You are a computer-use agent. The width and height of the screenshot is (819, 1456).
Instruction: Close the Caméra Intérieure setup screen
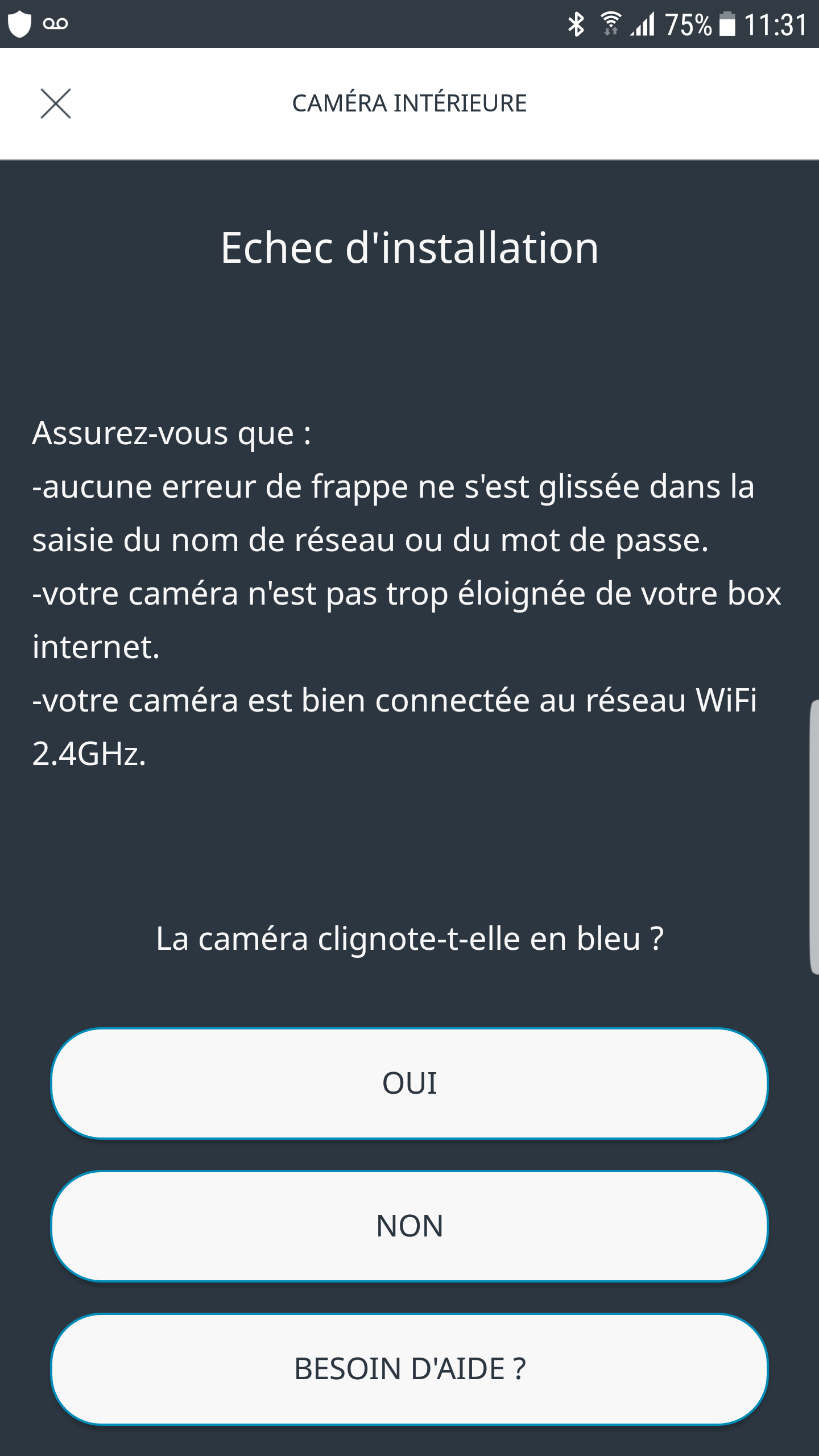coord(56,104)
